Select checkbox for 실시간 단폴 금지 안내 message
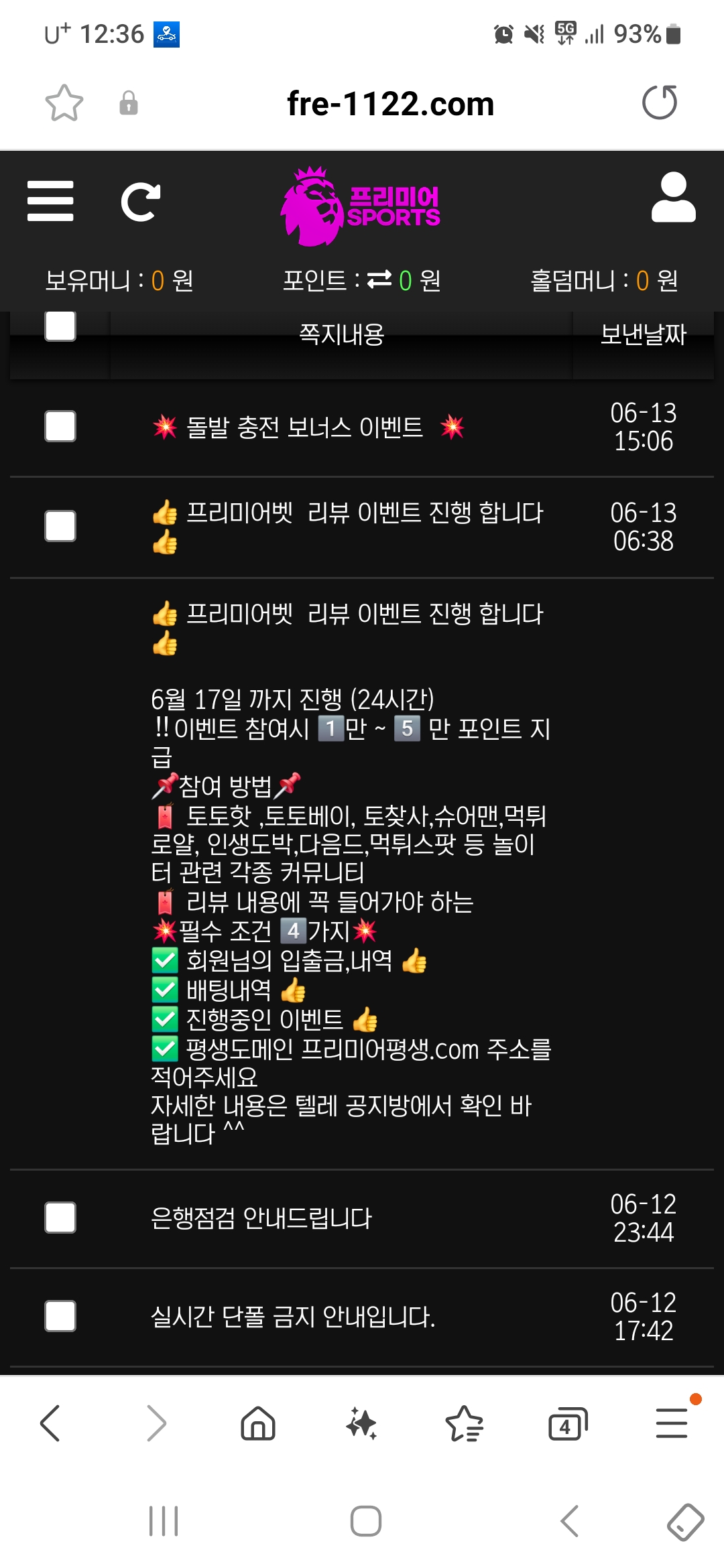The width and height of the screenshot is (724, 1568). [60, 1316]
